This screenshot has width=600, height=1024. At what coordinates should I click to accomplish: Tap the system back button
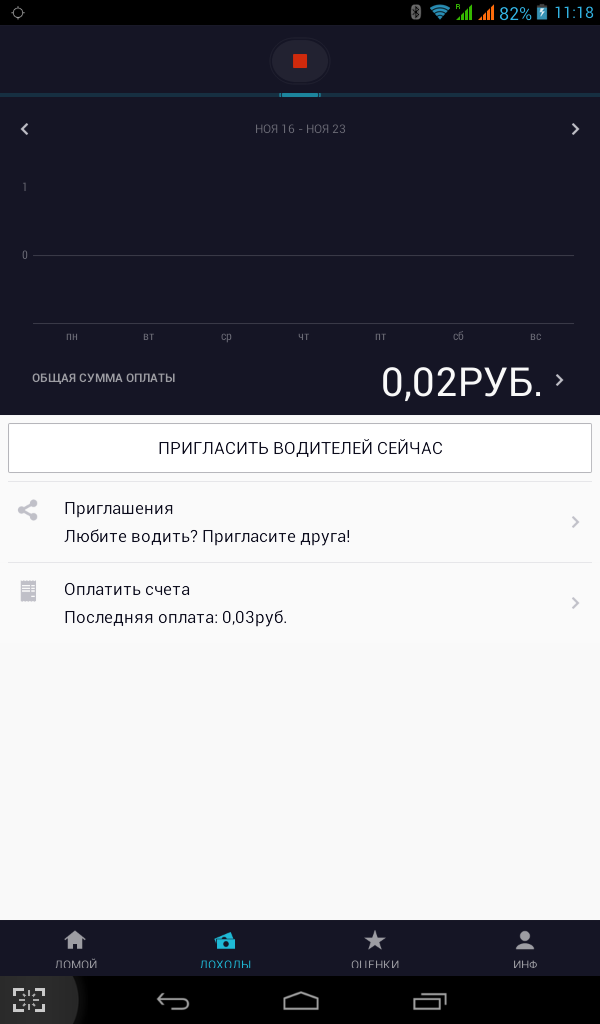tap(172, 1000)
